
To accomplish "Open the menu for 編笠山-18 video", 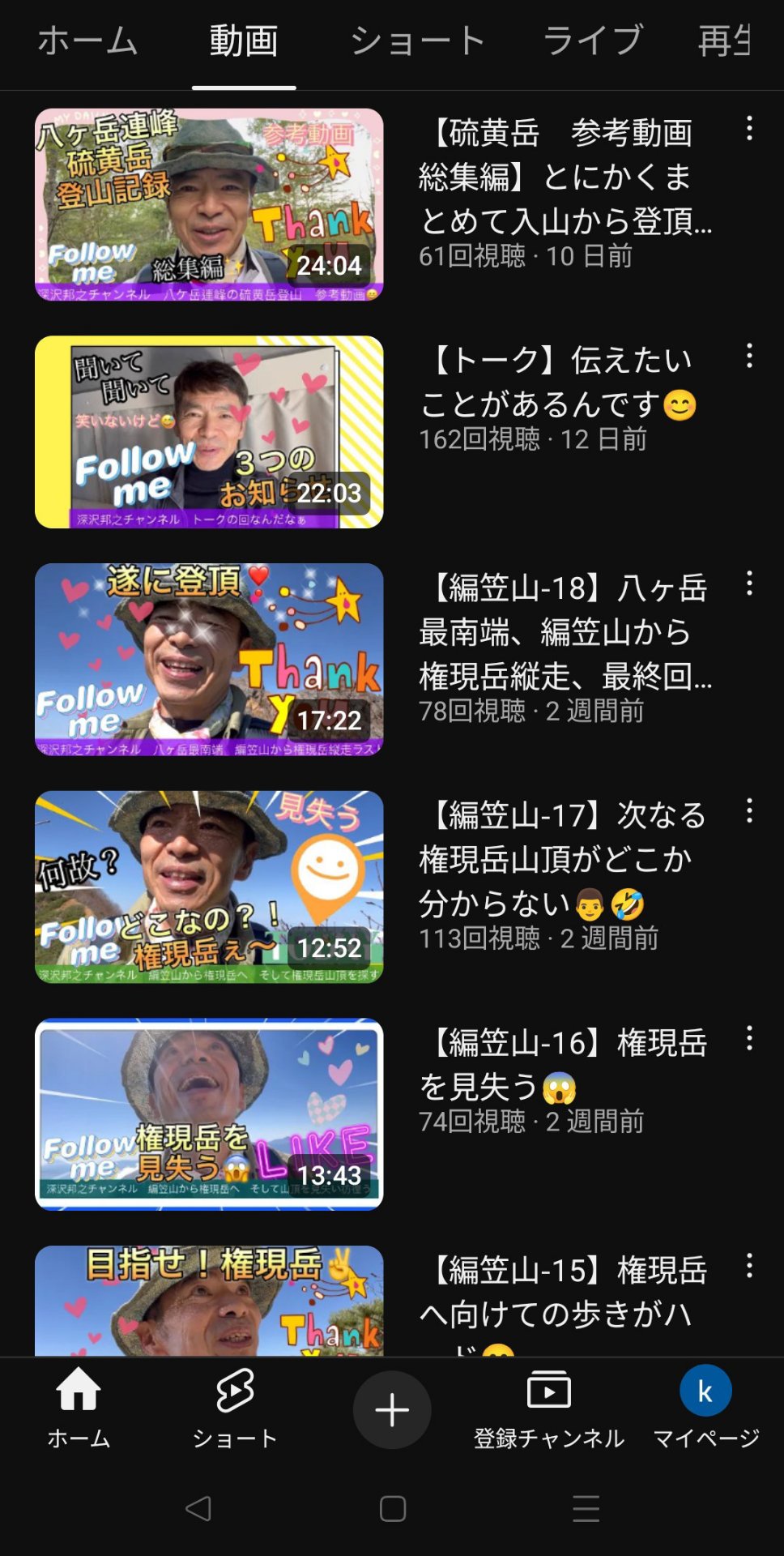I will point(749,583).
